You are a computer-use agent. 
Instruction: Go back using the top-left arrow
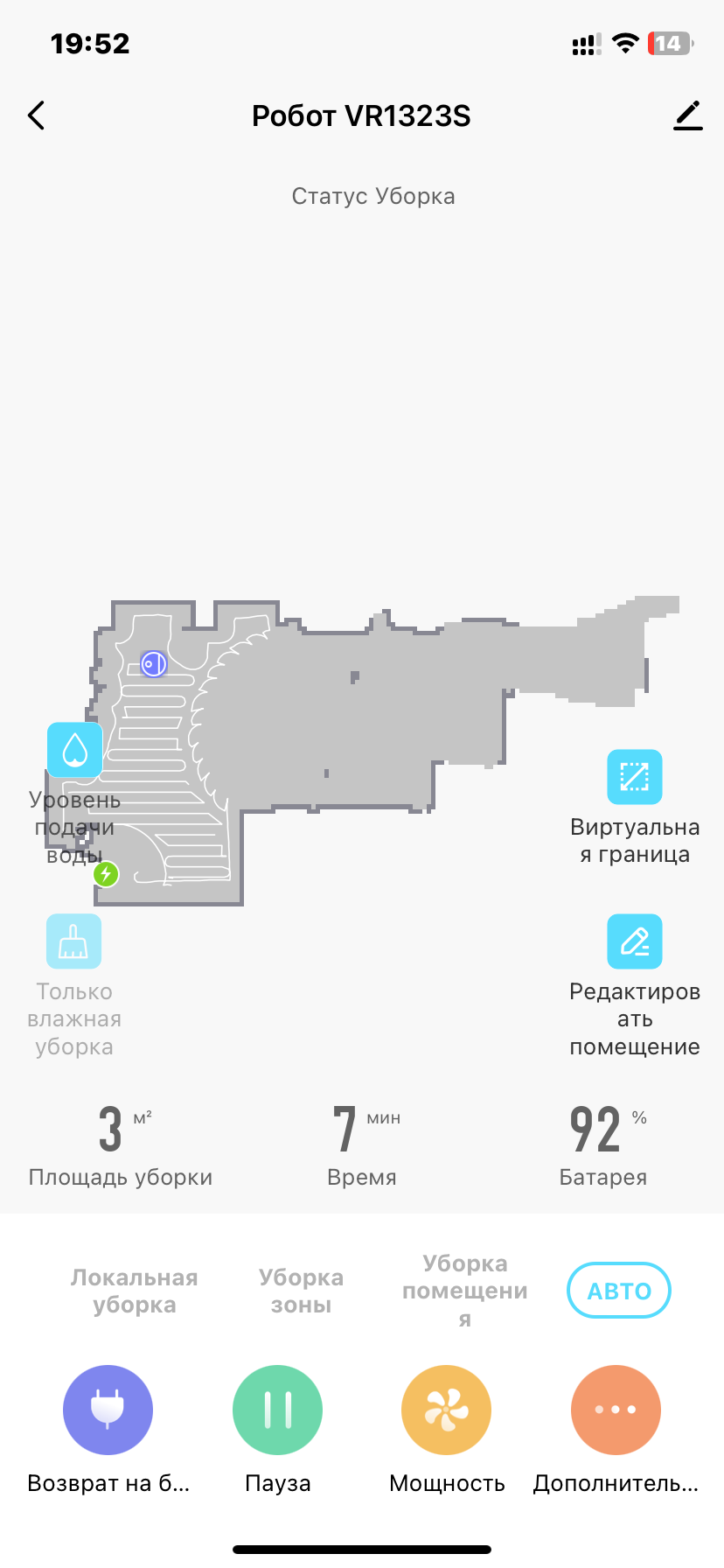[36, 115]
